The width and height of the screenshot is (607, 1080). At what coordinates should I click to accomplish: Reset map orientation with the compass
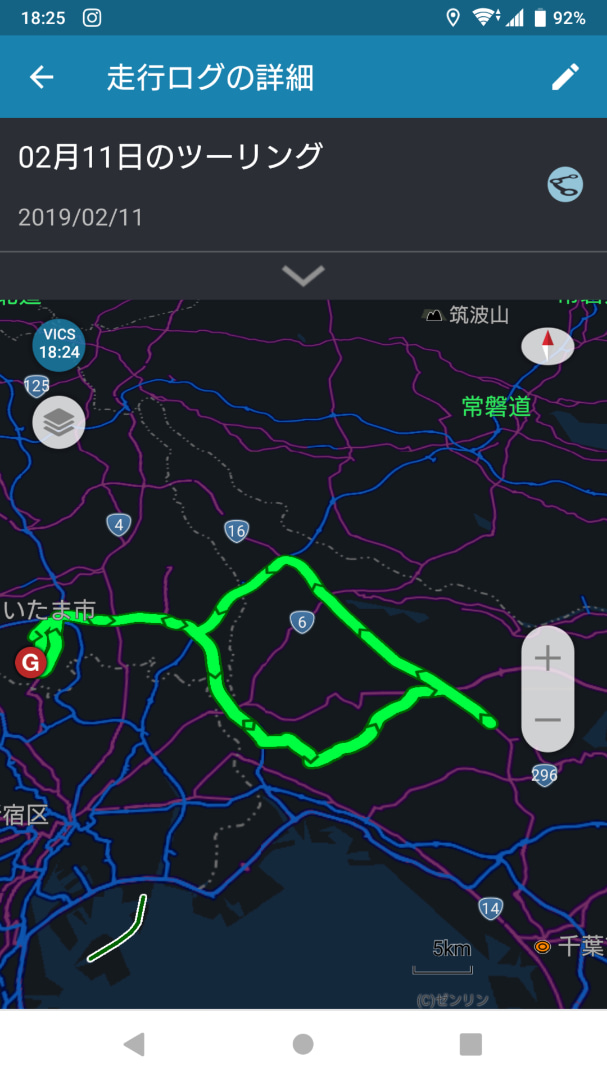click(548, 346)
